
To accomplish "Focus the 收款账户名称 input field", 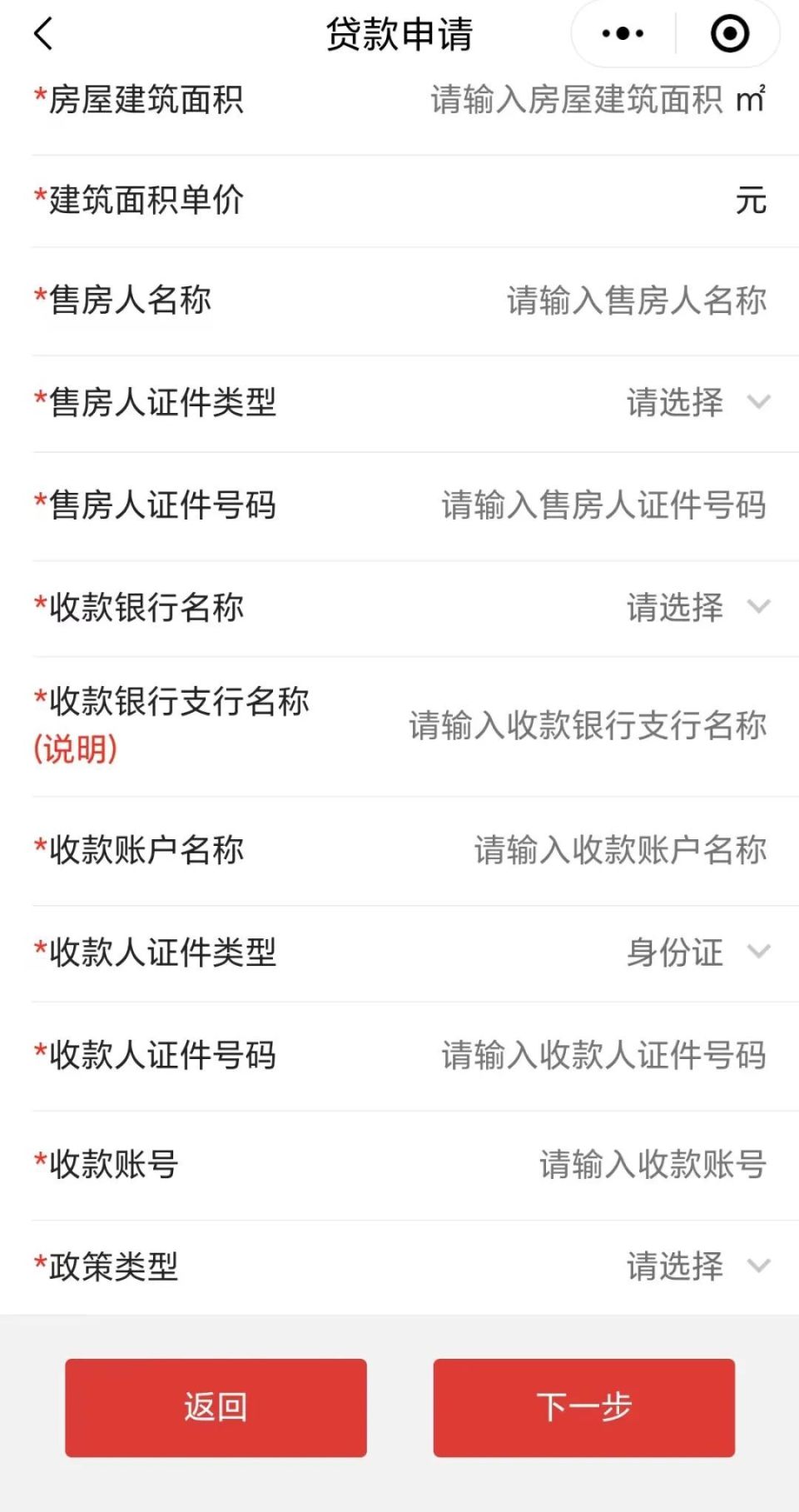I will tap(619, 850).
